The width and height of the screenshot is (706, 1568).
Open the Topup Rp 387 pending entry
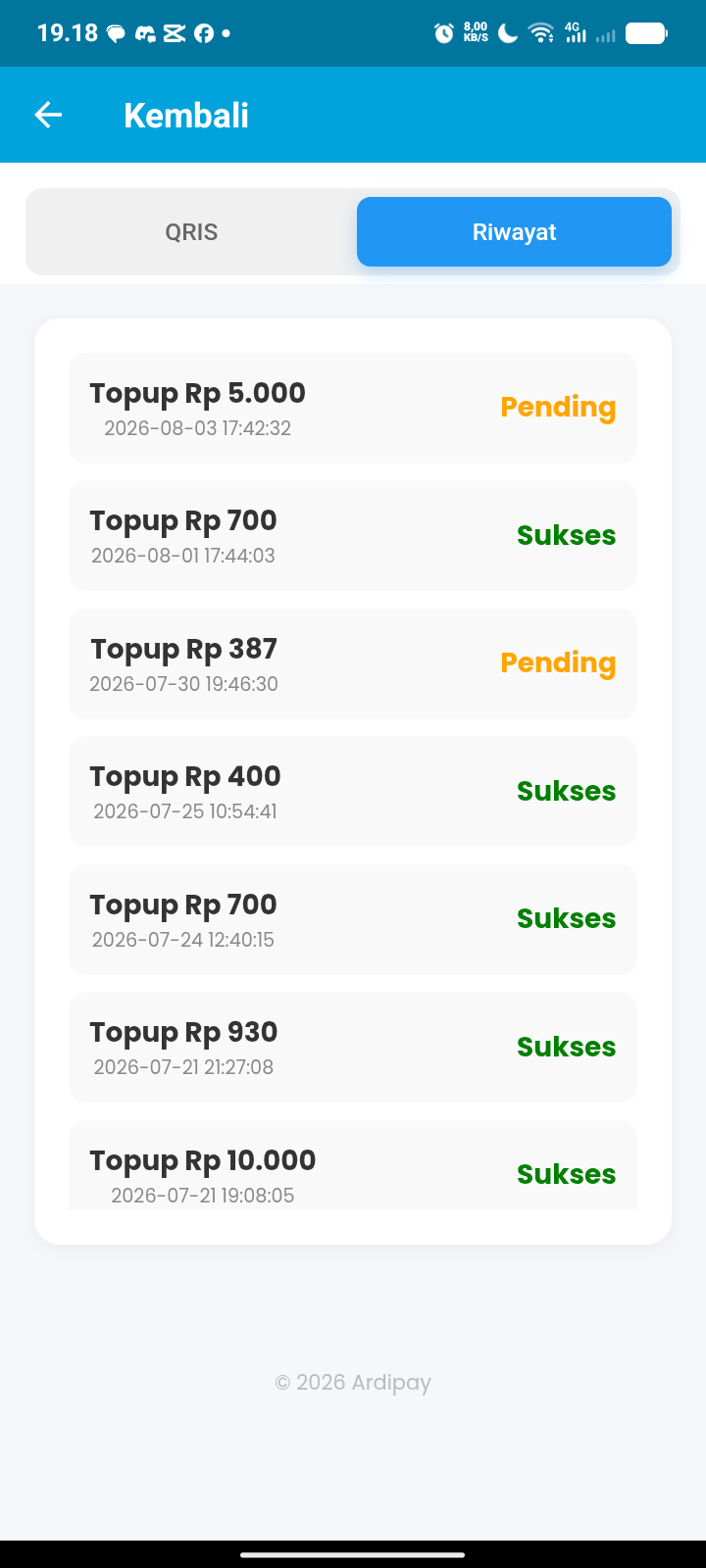(x=353, y=663)
